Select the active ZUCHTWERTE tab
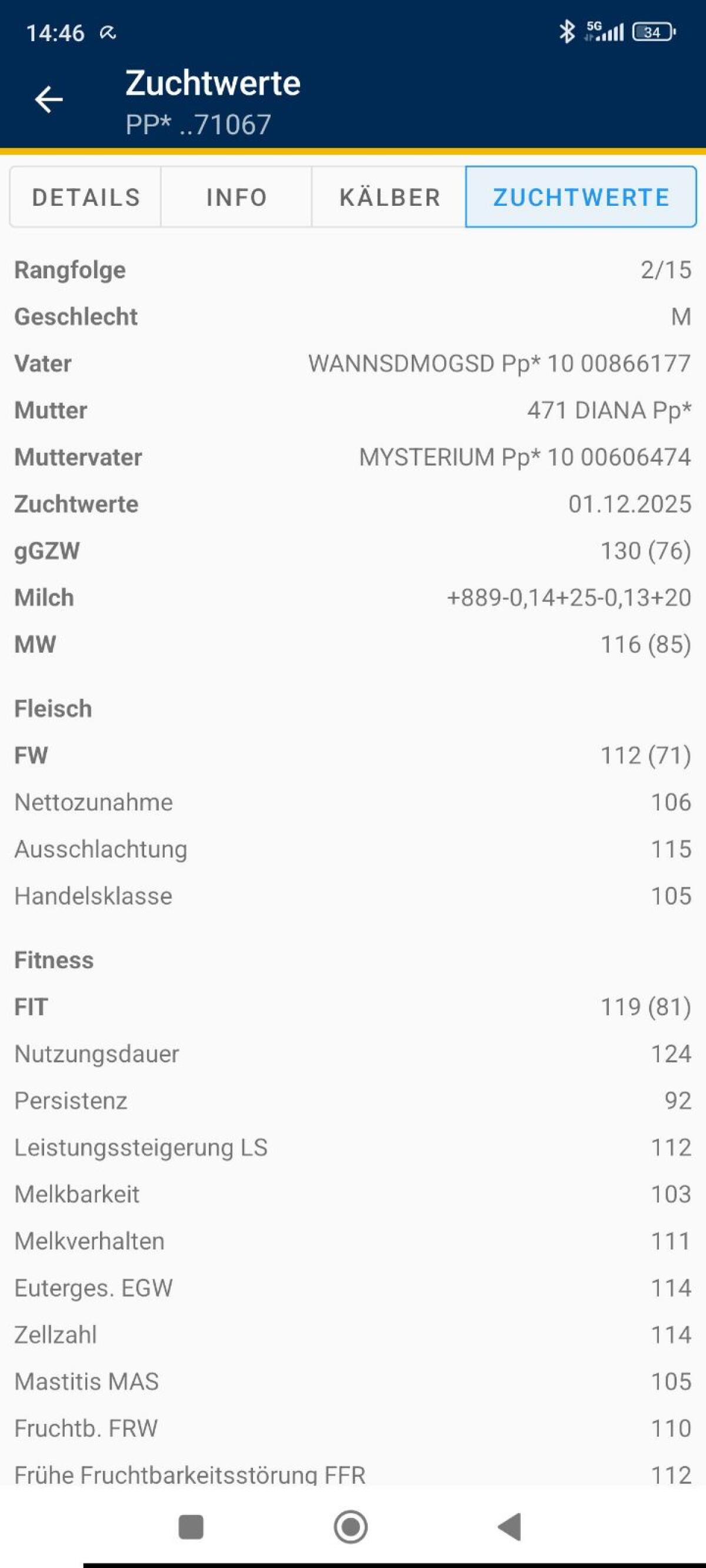The height and width of the screenshot is (1568, 706). (x=580, y=196)
